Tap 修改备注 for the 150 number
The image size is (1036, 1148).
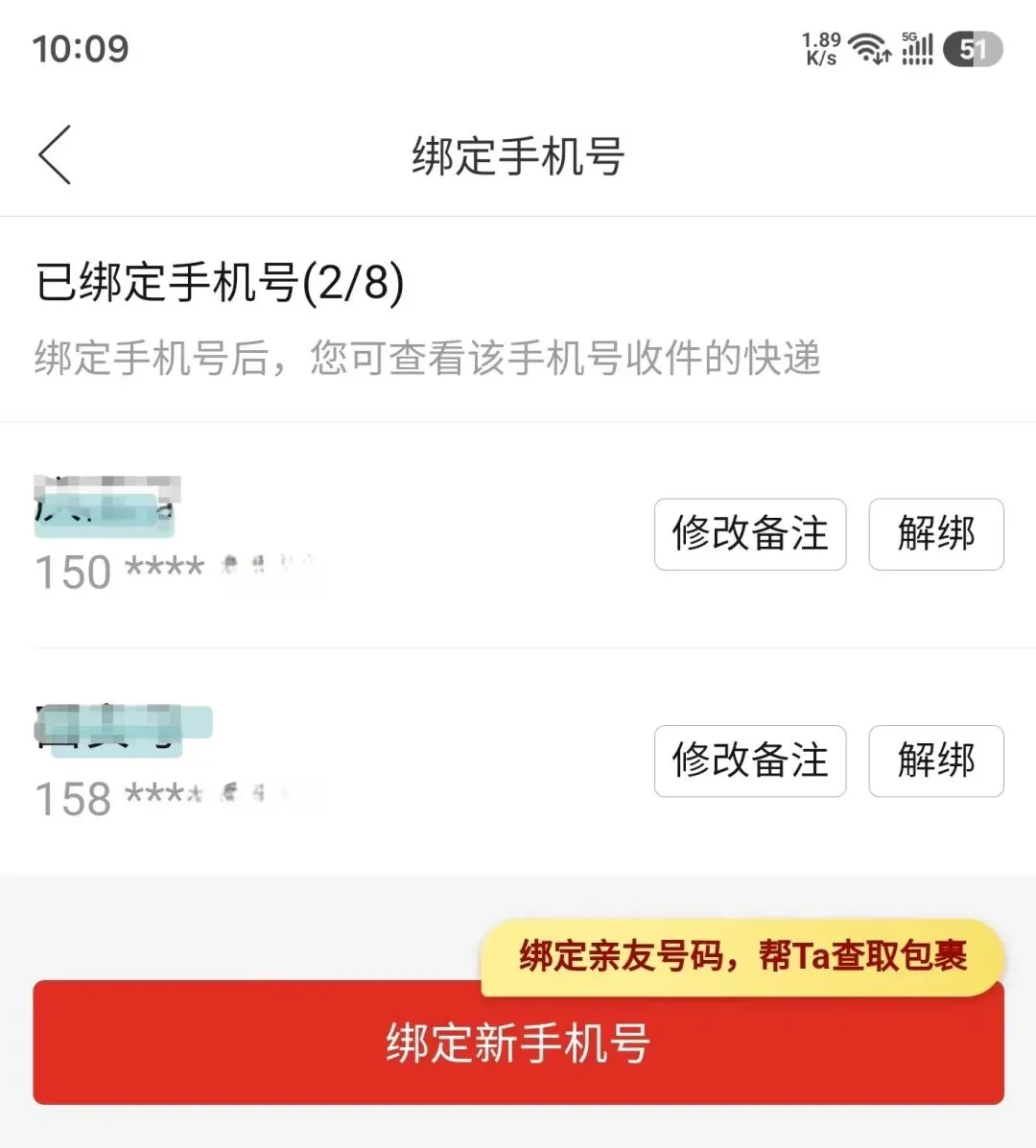pos(750,534)
